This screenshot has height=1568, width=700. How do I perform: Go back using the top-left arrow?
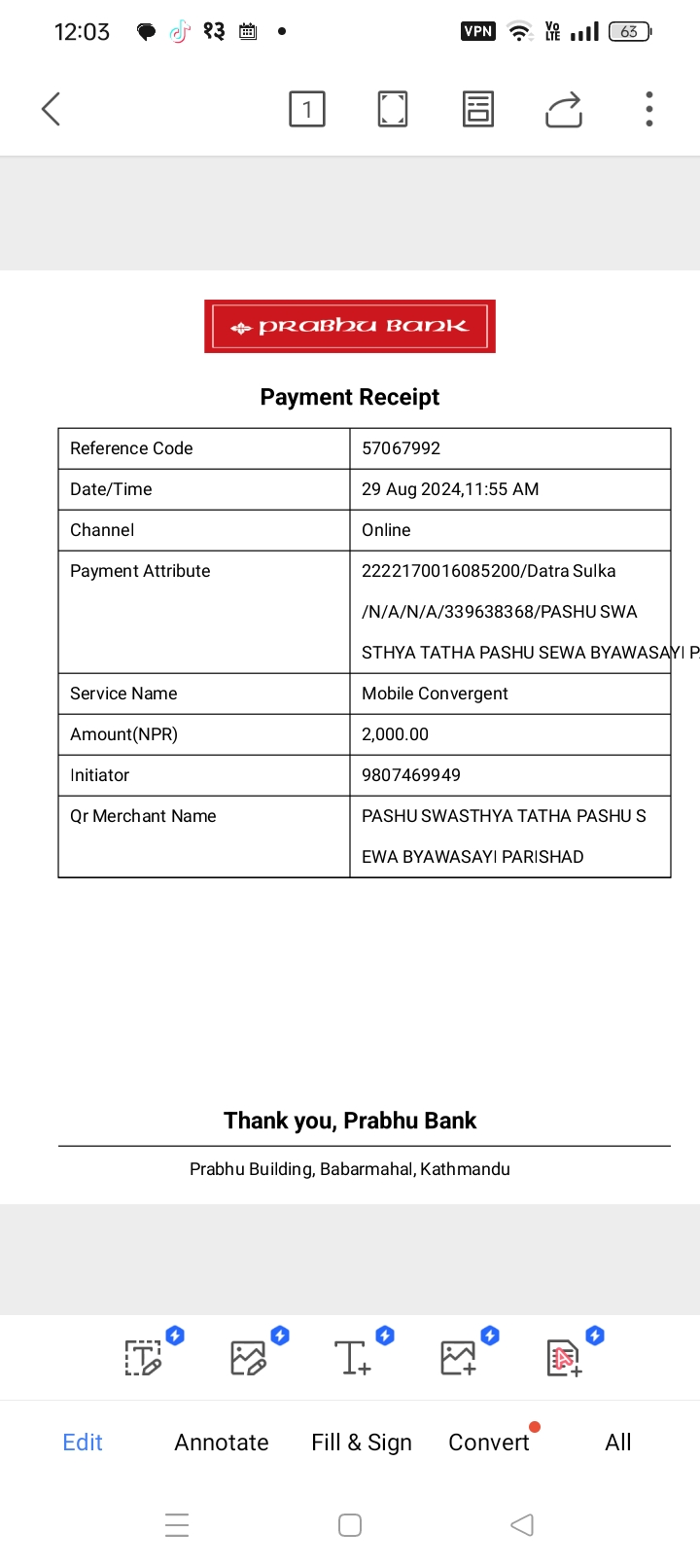pos(52,109)
